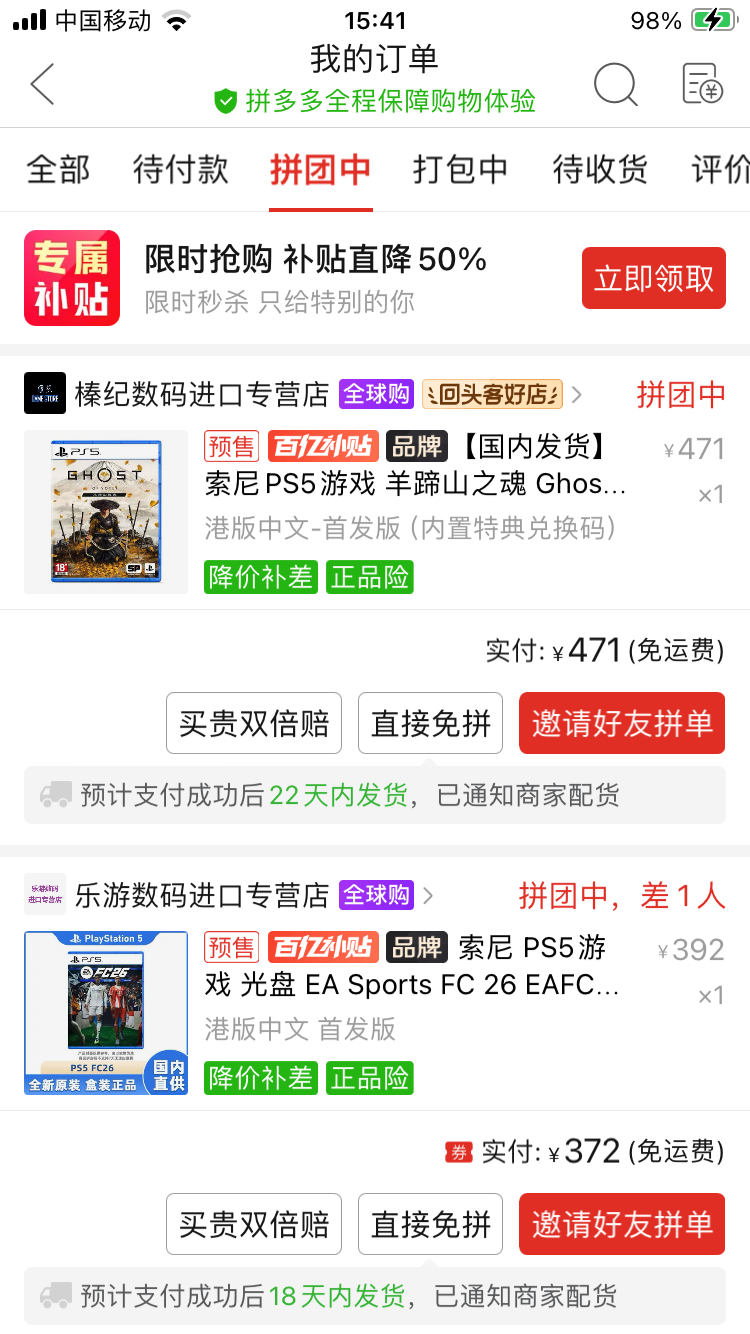Invite friends to join the ¥372 order
The height and width of the screenshot is (1334, 750).
point(622,1224)
